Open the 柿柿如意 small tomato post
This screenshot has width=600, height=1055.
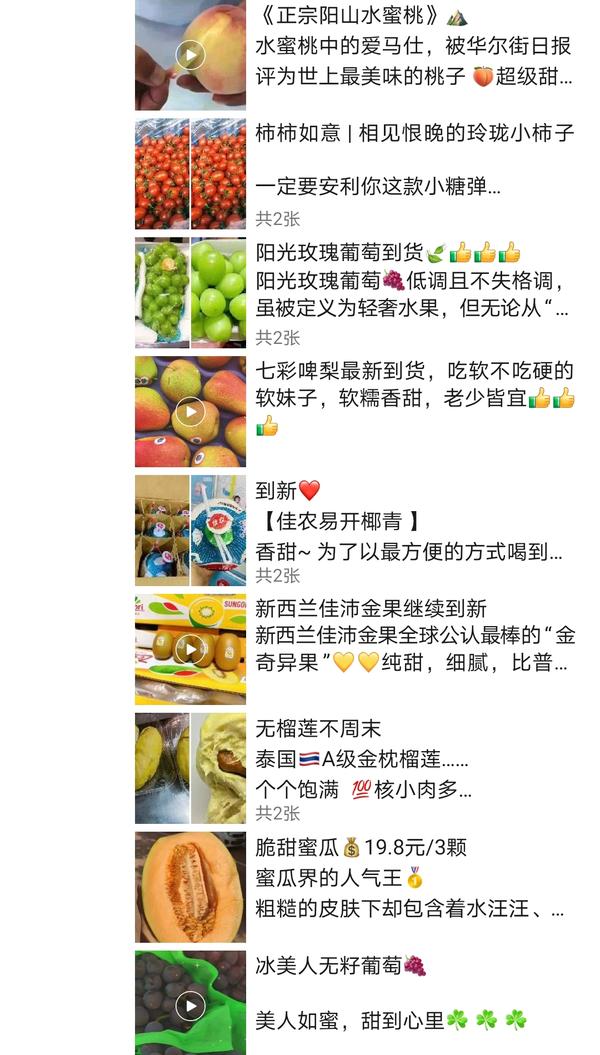click(355, 174)
